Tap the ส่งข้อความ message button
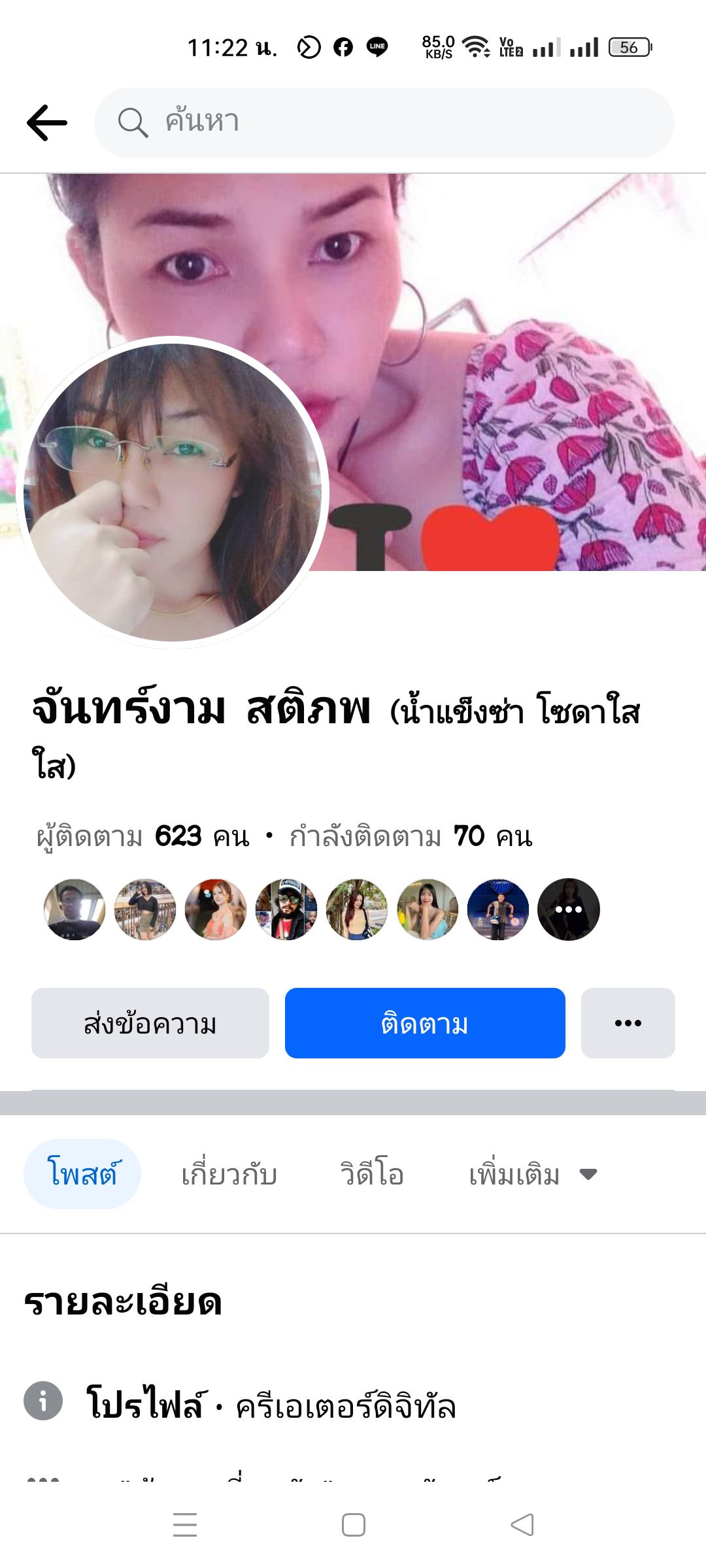The width and height of the screenshot is (706, 1568). 150,1023
